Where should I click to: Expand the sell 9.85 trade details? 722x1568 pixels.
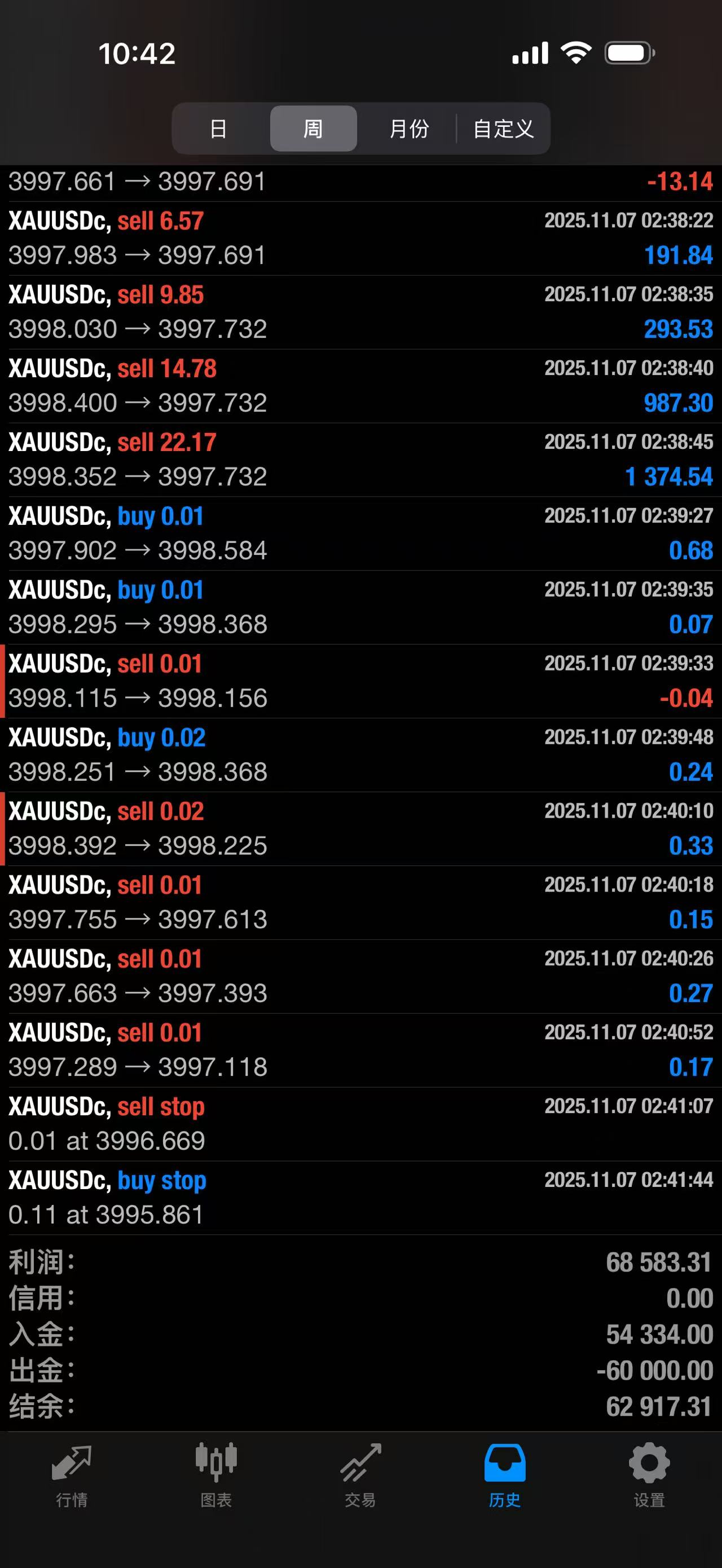coord(360,312)
